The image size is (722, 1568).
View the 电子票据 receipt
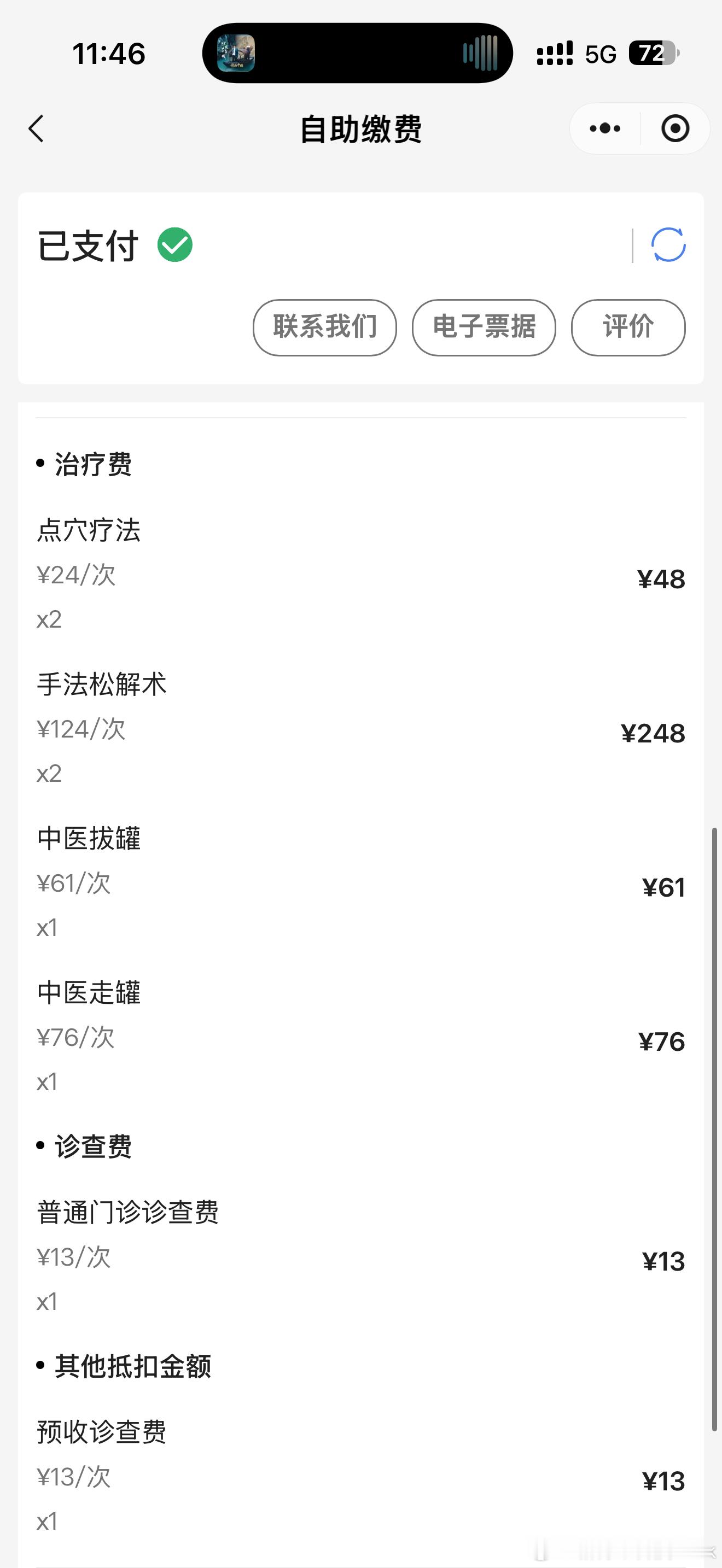point(484,327)
